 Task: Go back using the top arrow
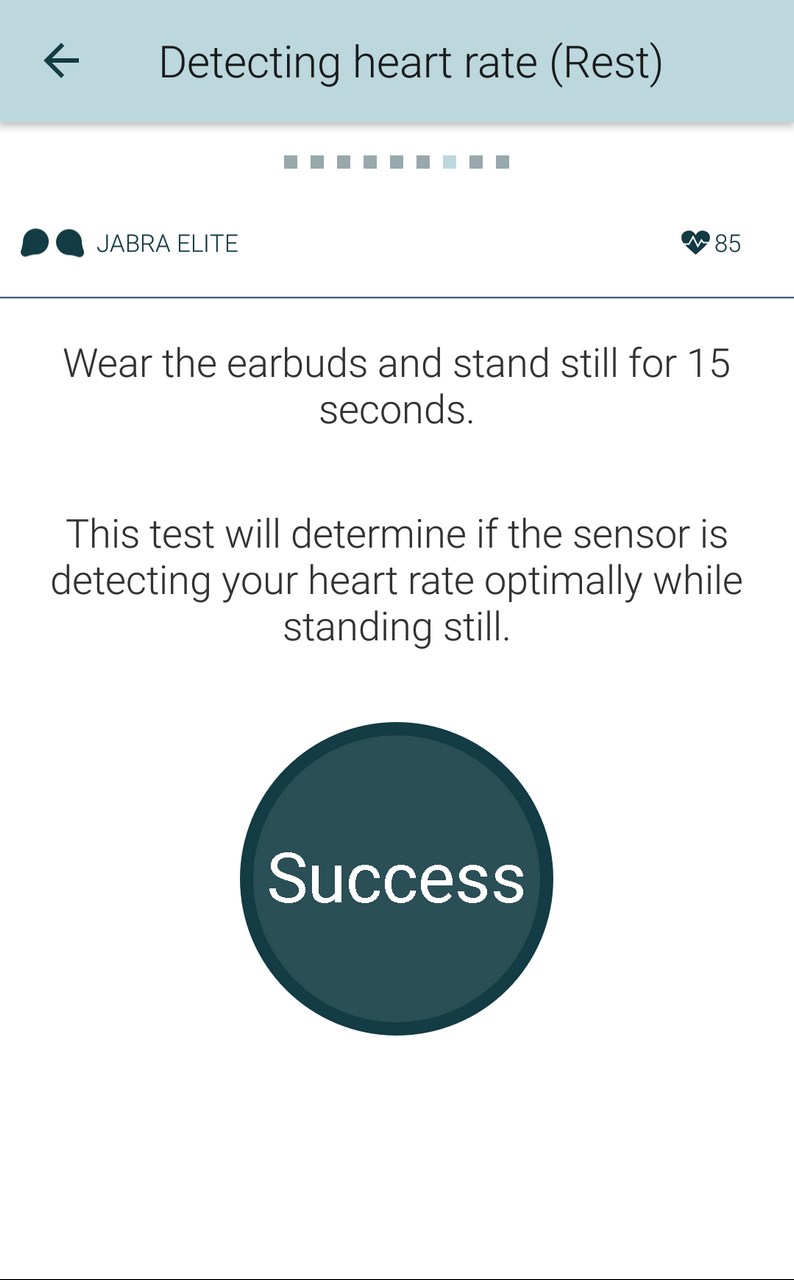(x=61, y=62)
